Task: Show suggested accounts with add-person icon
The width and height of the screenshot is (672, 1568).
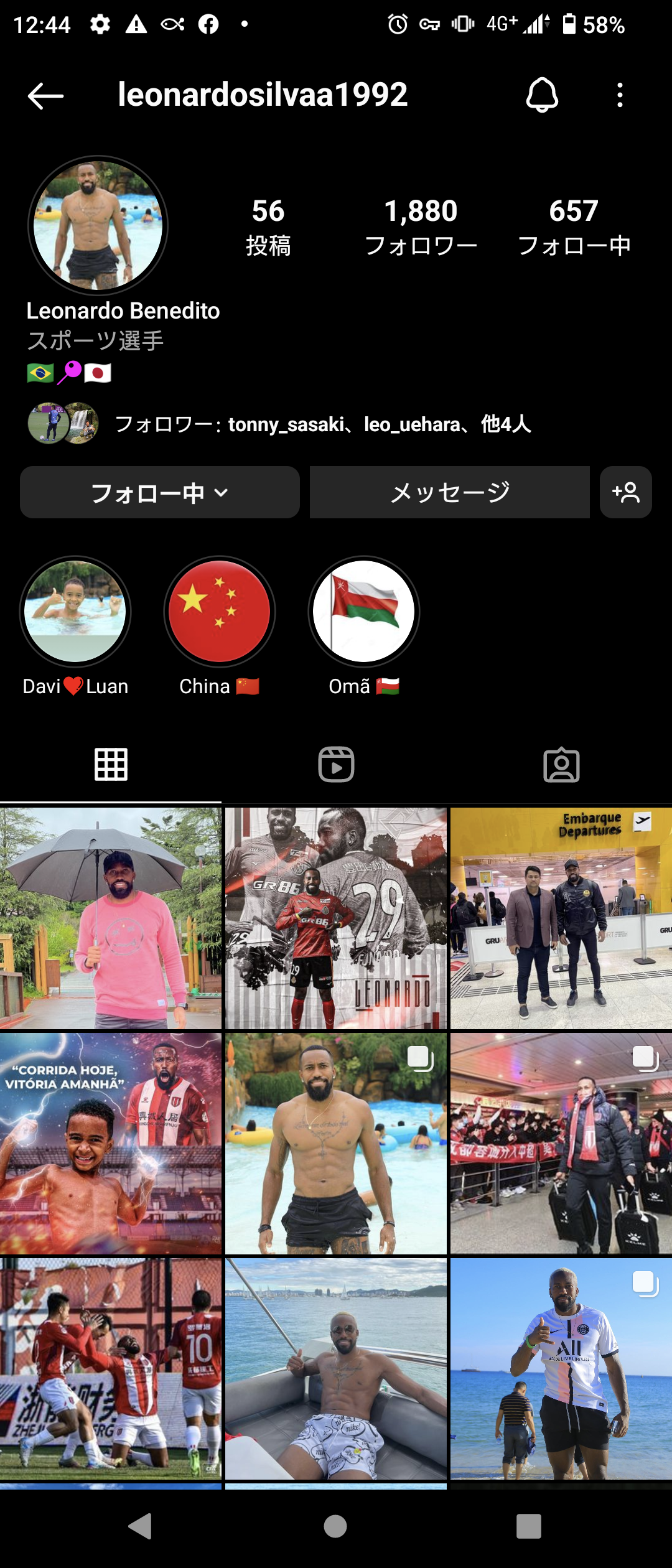Action: click(625, 493)
